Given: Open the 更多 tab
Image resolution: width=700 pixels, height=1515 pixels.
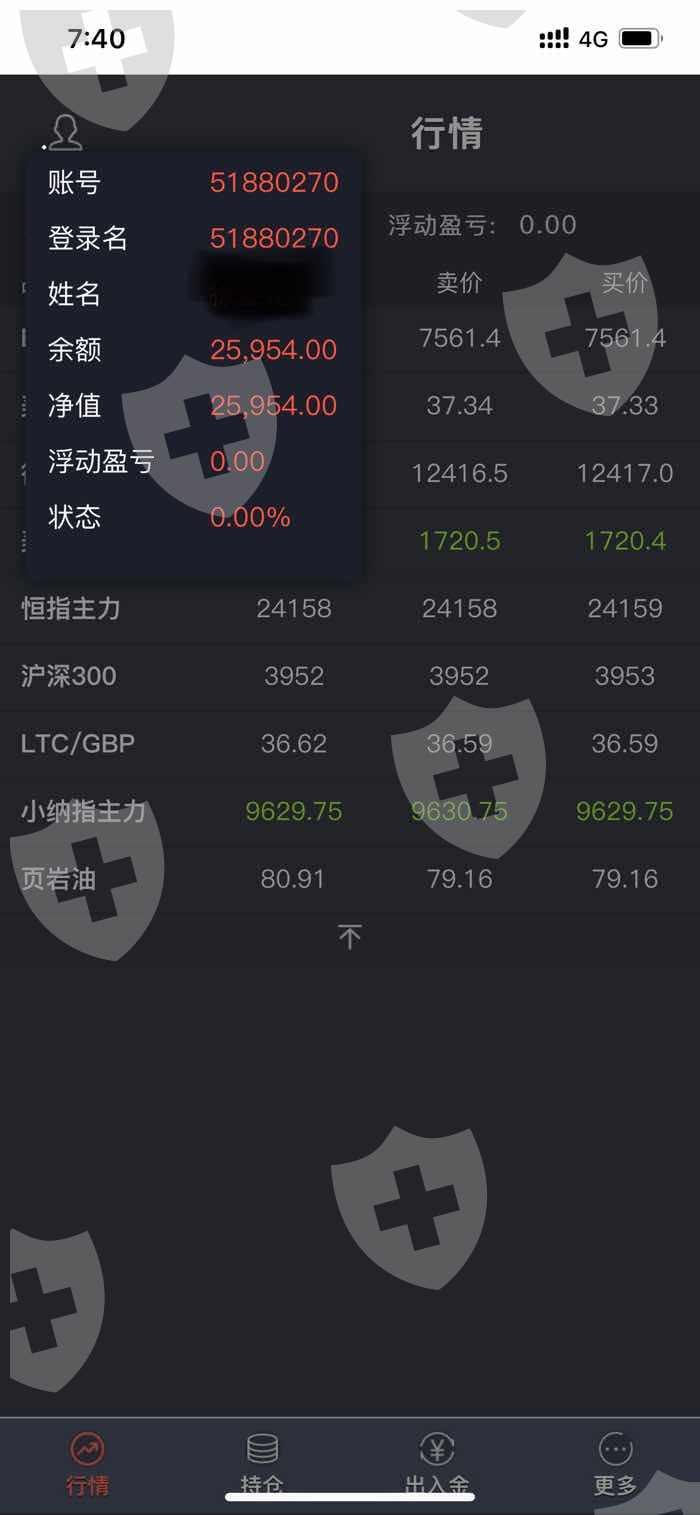Looking at the screenshot, I should pyautogui.click(x=615, y=1461).
